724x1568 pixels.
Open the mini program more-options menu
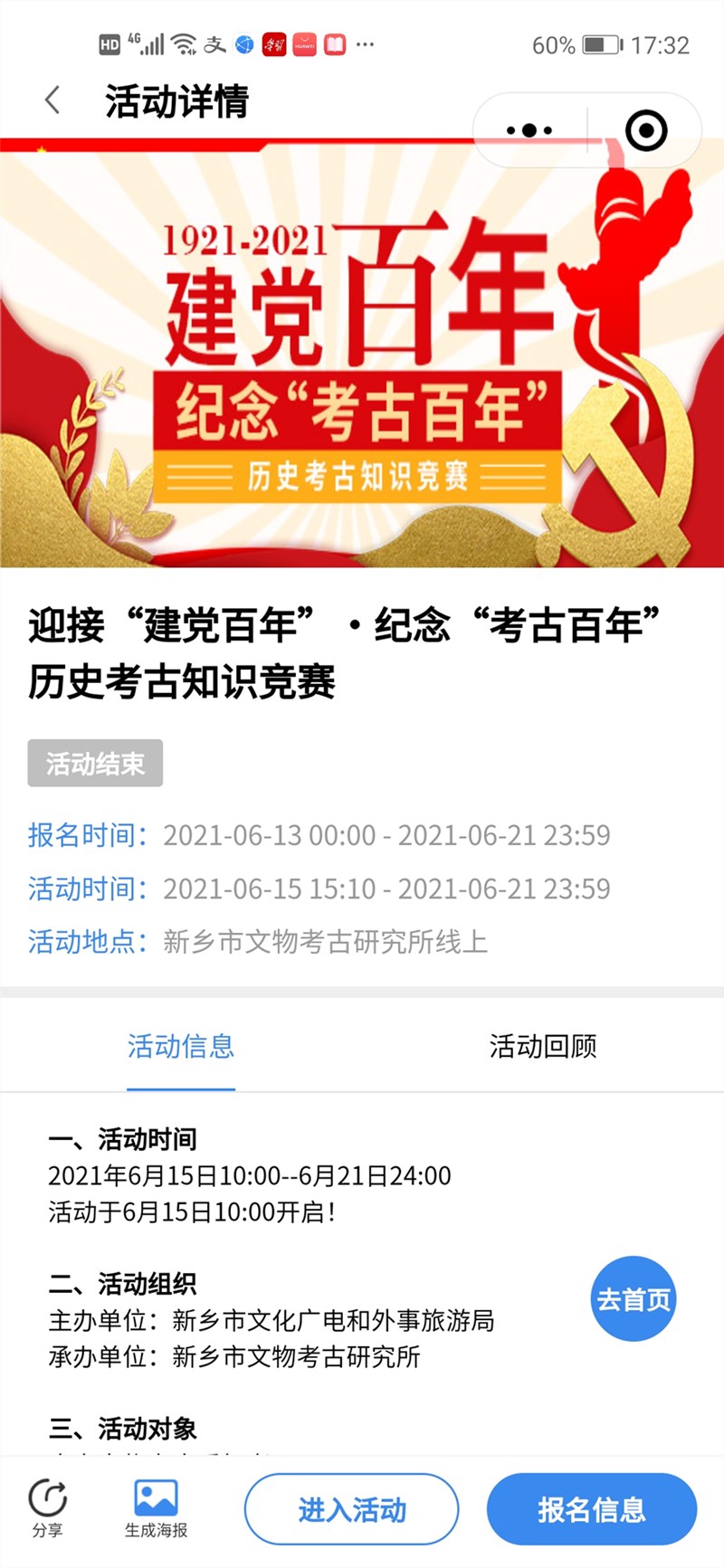529,130
